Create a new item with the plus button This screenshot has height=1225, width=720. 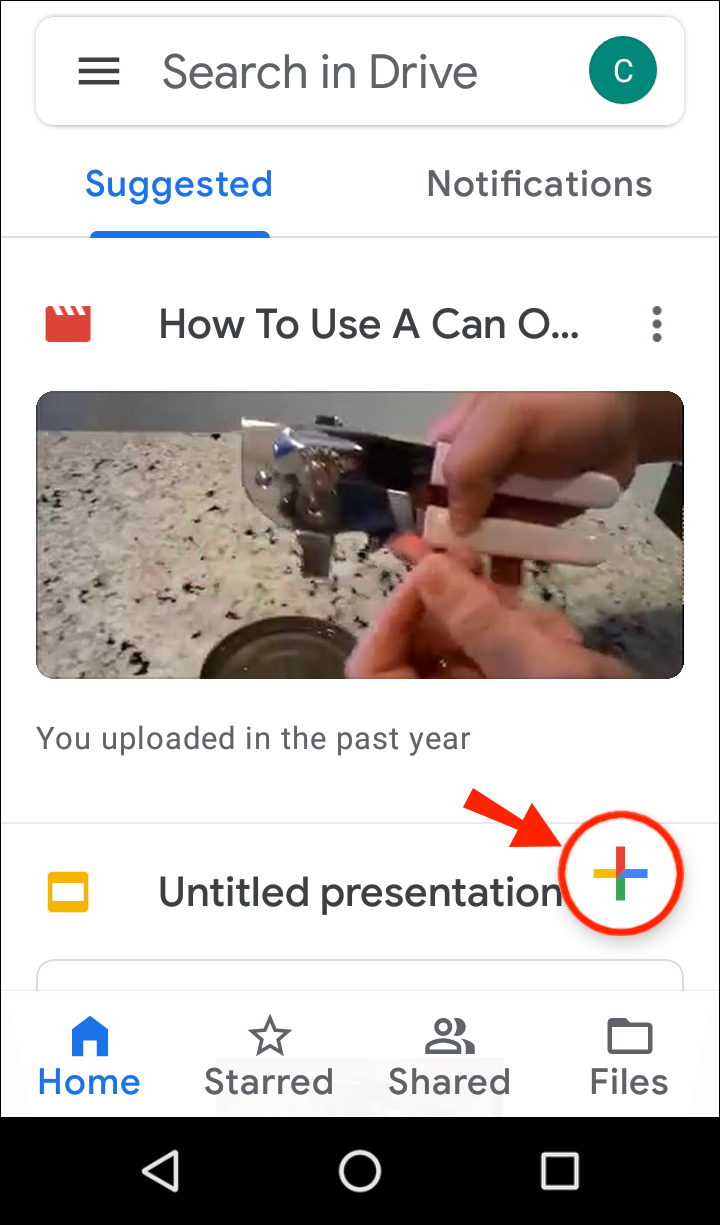tap(621, 873)
